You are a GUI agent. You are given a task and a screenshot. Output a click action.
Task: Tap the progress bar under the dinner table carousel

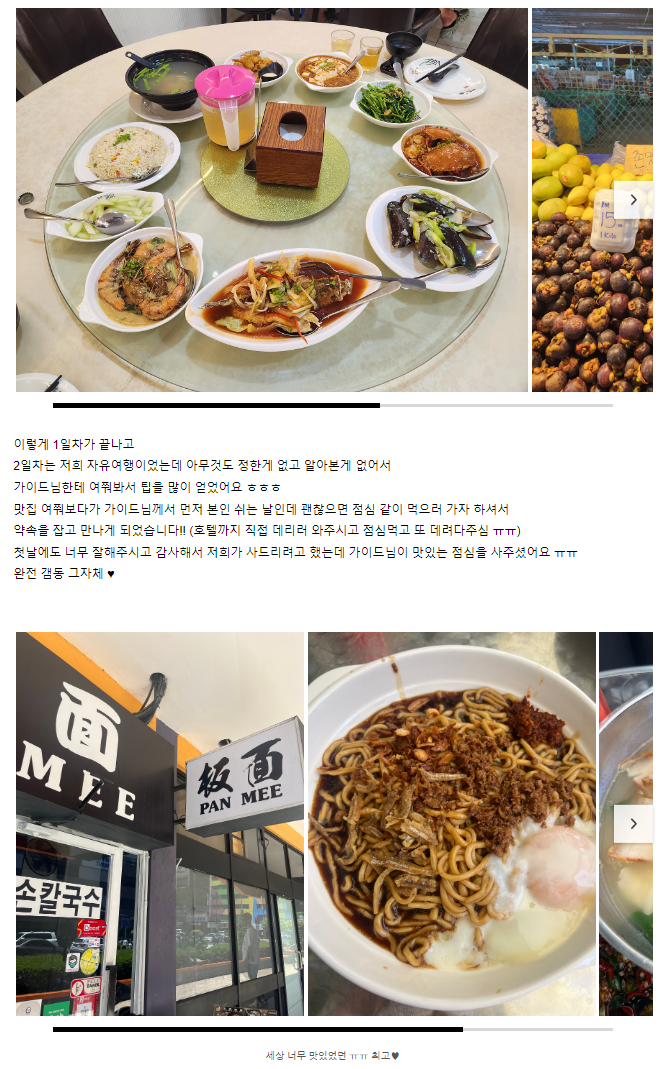click(332, 405)
